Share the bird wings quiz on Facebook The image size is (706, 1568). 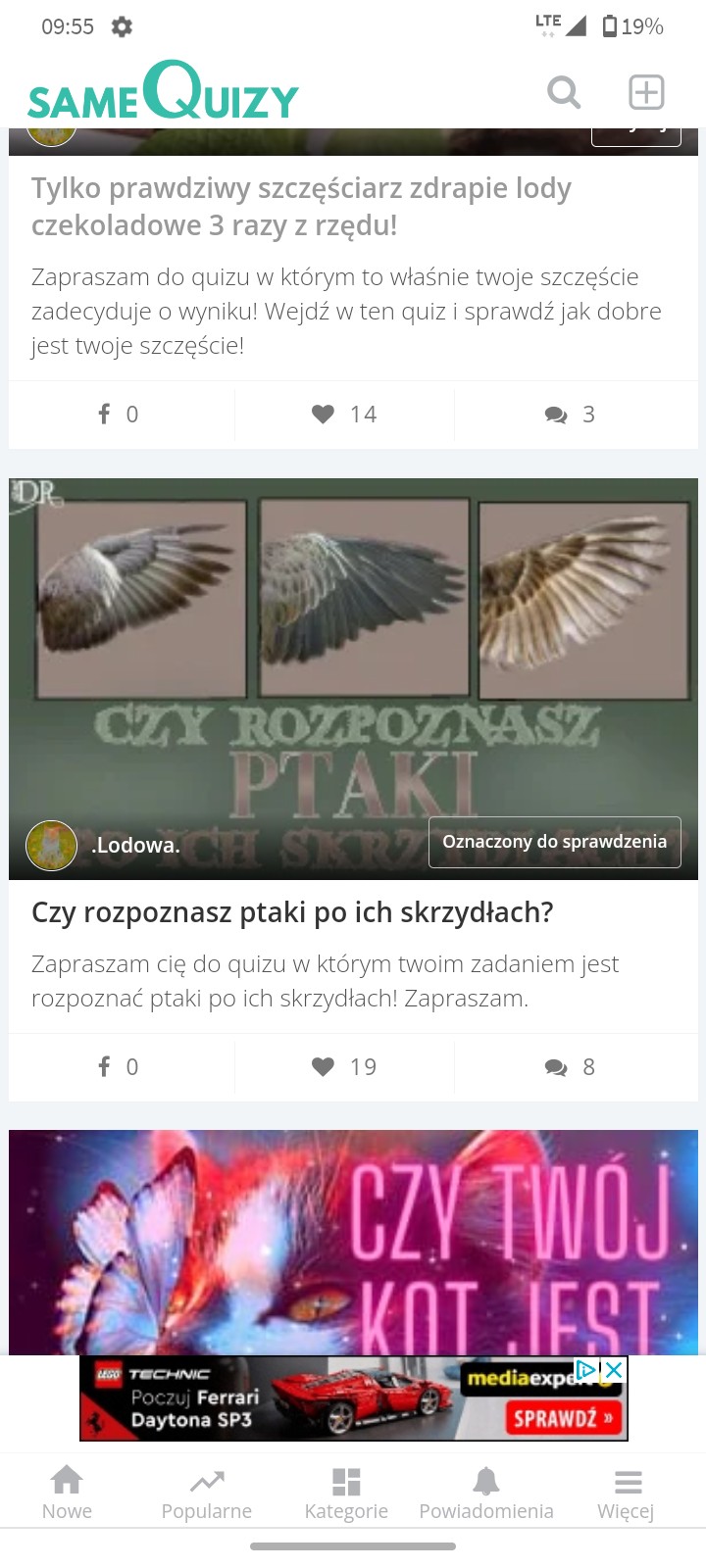120,1067
